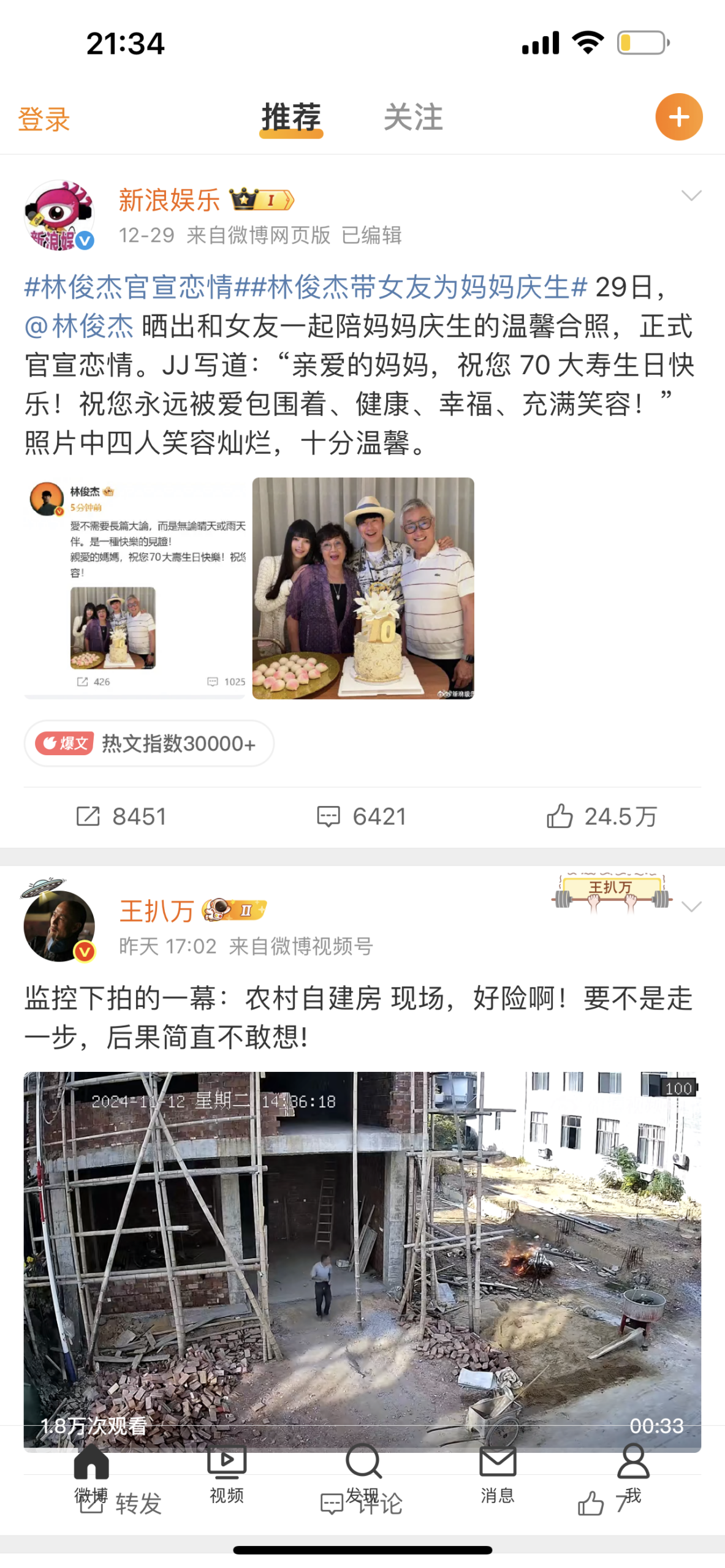
Task: Expand options on Sina Entertainment's post
Action: 692,195
